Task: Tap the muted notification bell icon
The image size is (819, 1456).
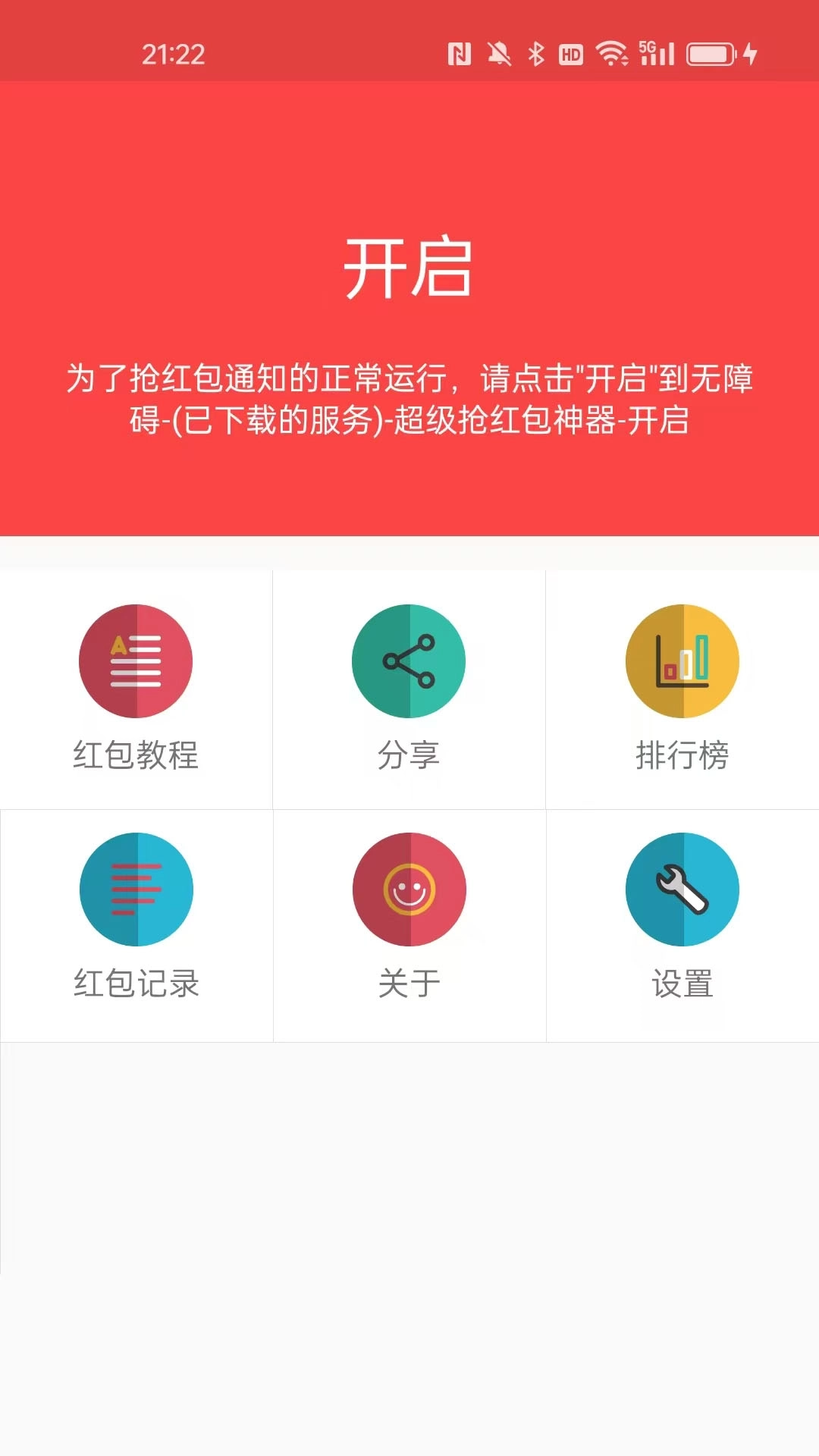Action: (500, 53)
